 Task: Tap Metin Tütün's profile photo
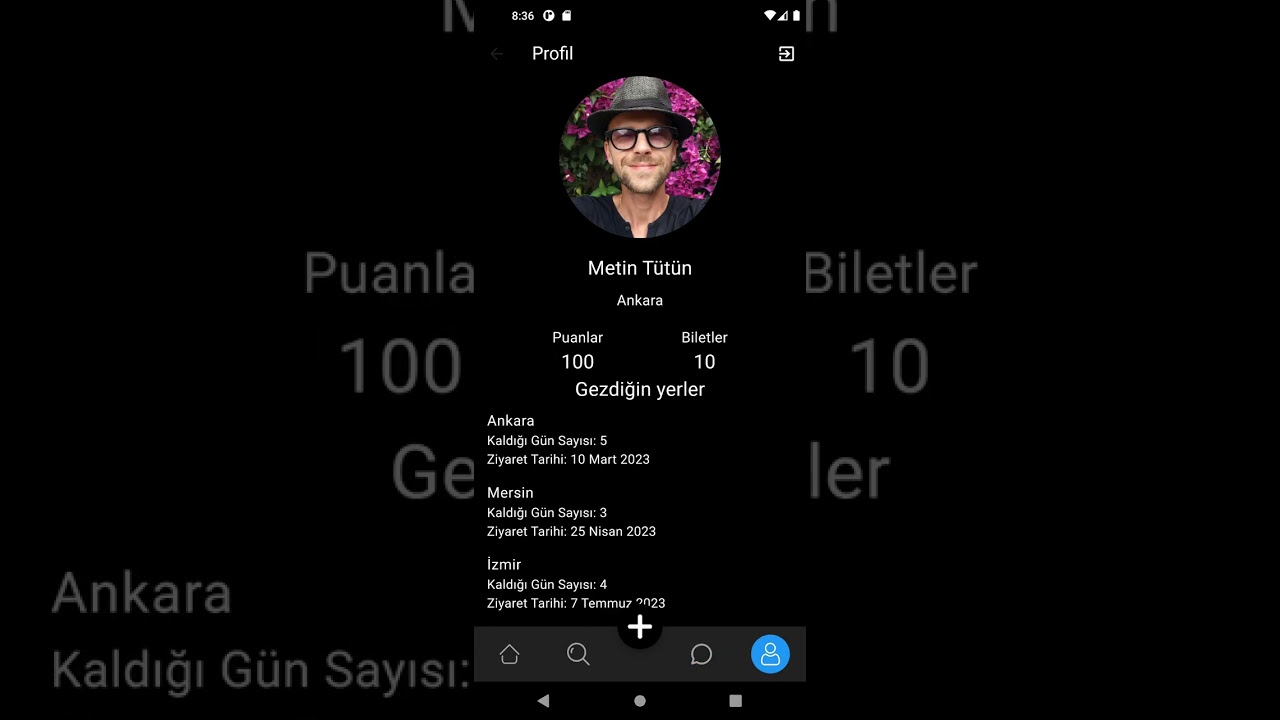pos(640,157)
